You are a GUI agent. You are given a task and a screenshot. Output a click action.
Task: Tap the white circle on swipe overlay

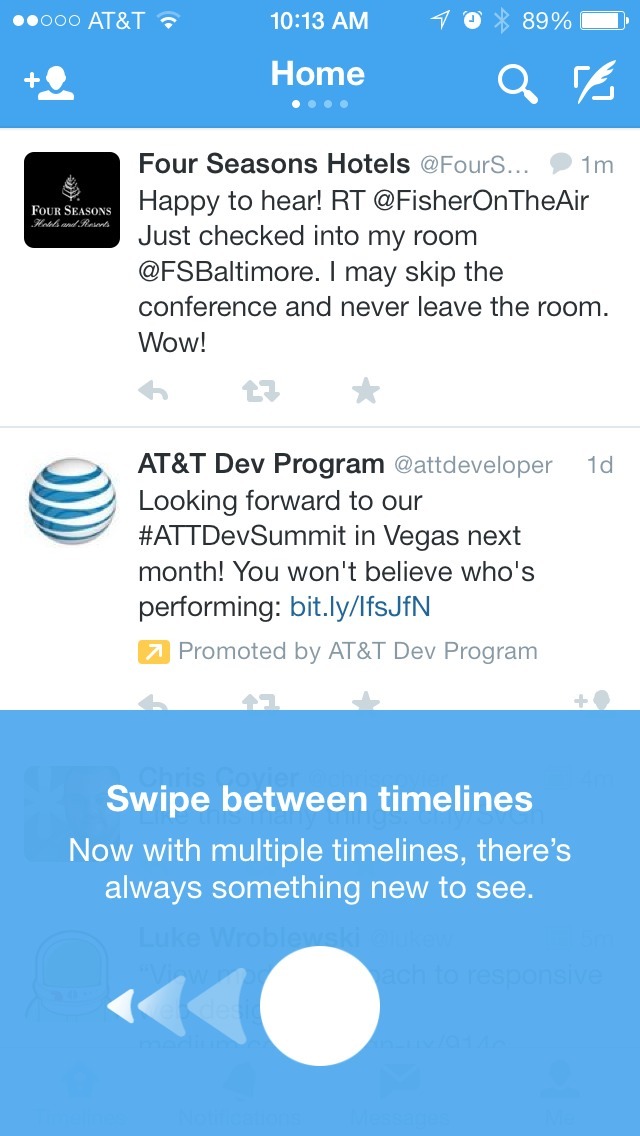click(320, 1006)
